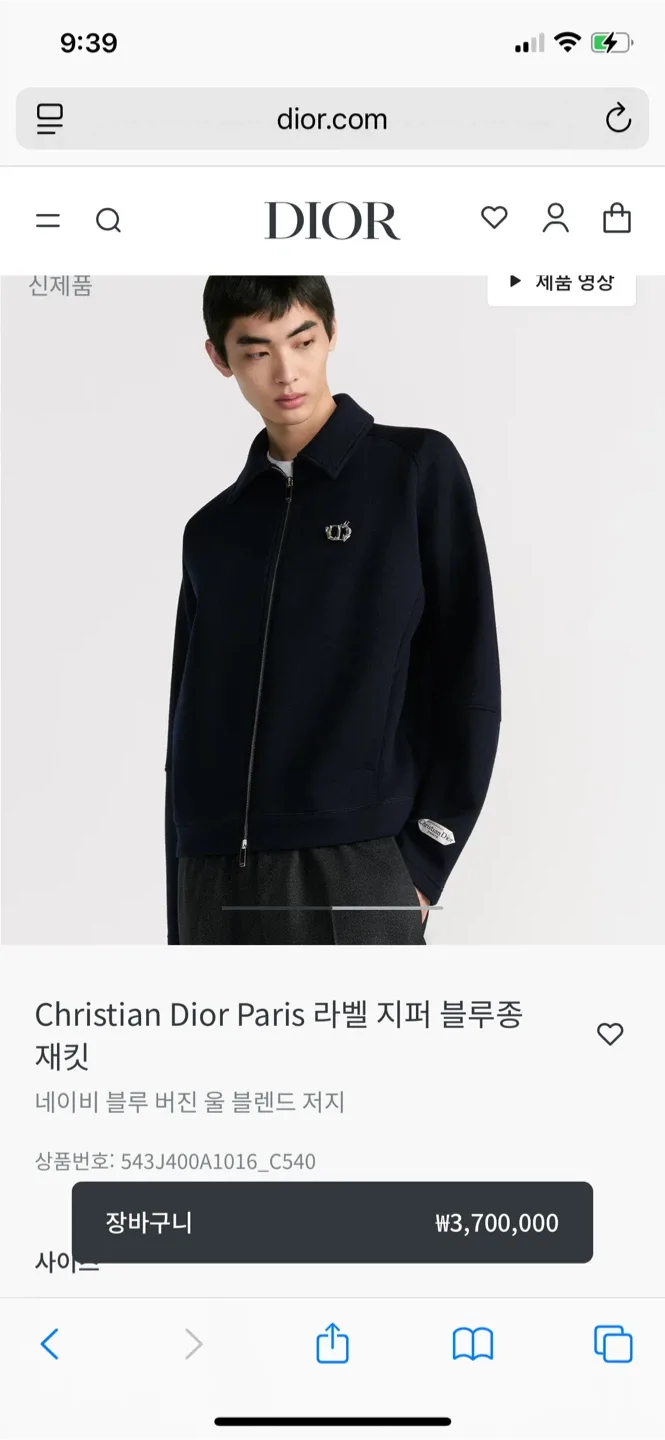The width and height of the screenshot is (665, 1440).
Task: Open the shopping bag
Action: (617, 218)
